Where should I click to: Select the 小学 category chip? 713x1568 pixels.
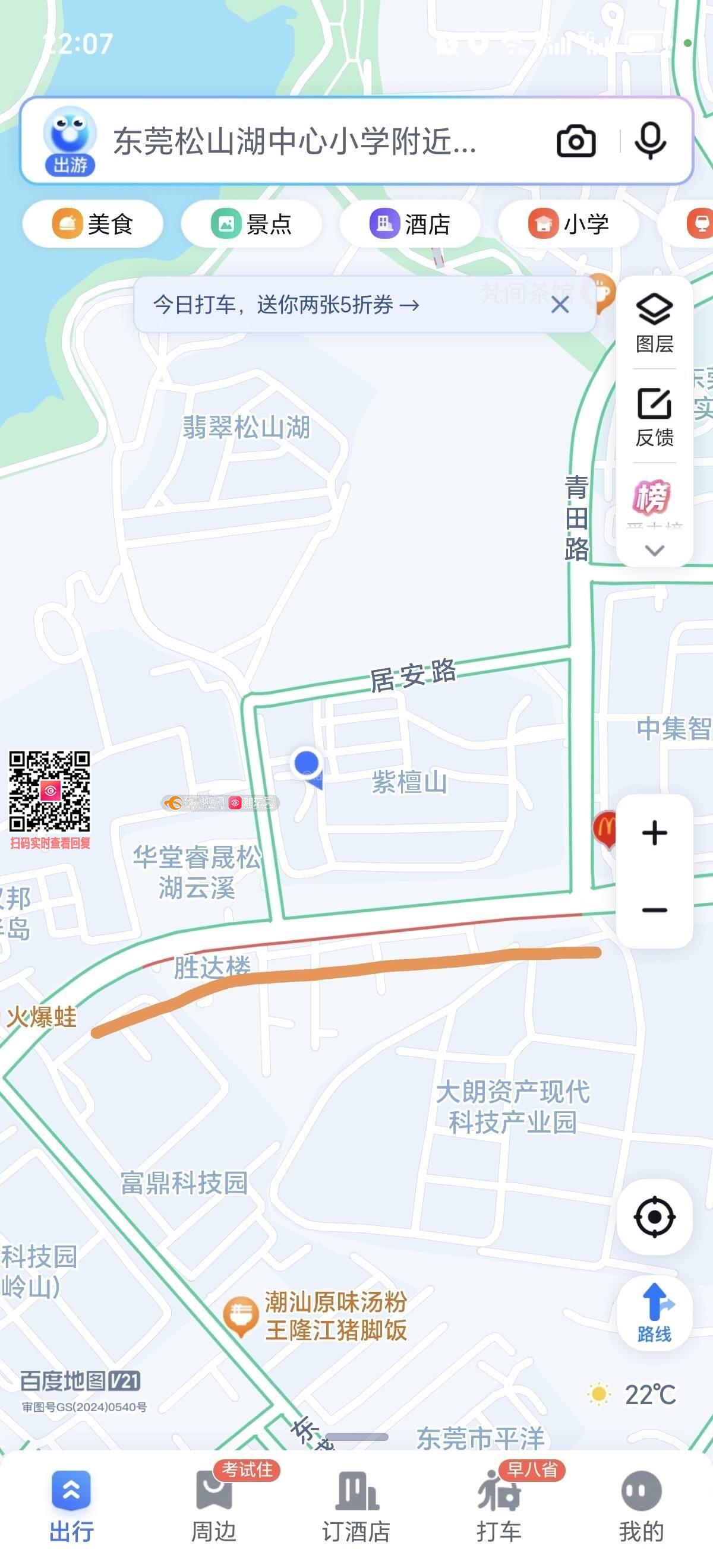568,224
